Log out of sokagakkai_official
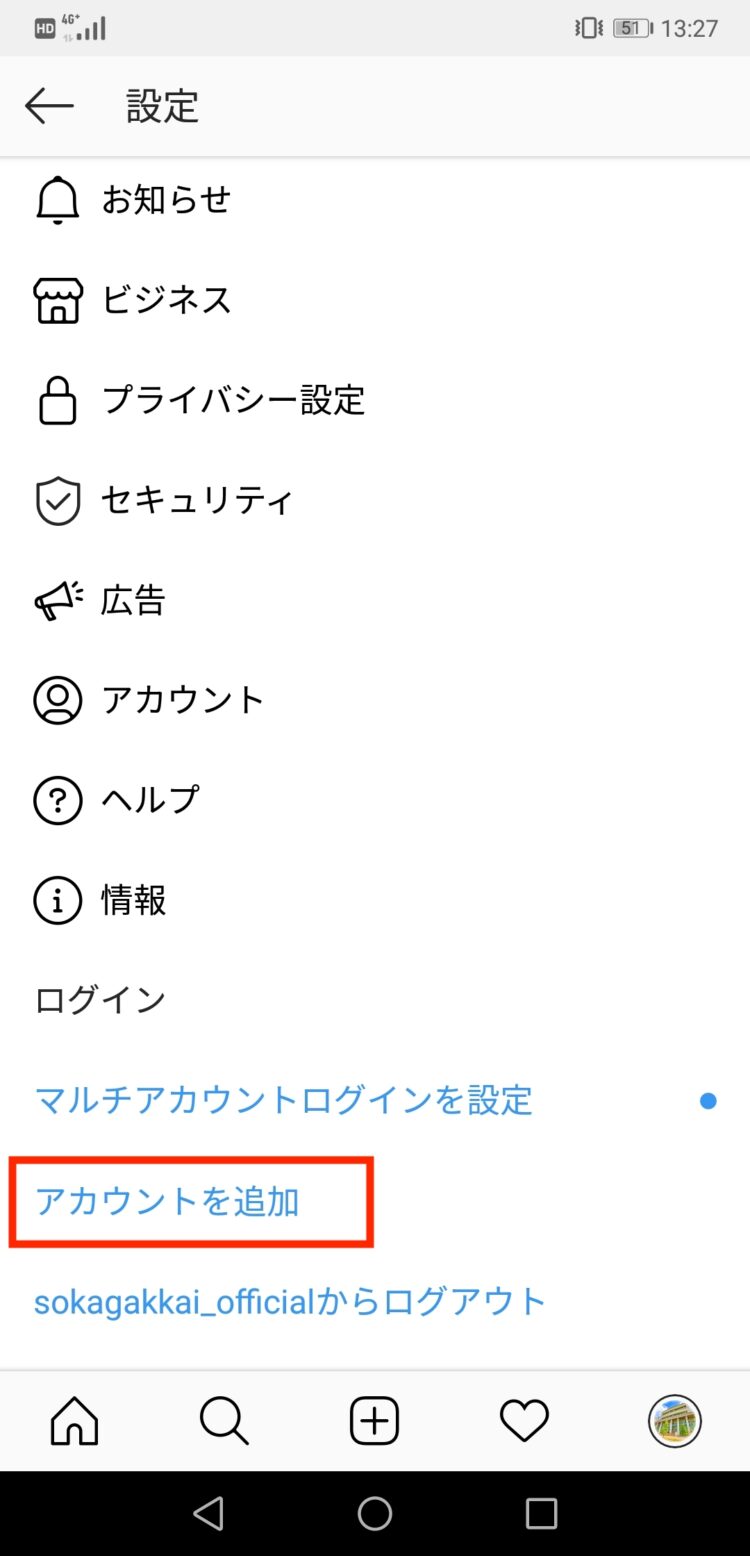750x1556 pixels. click(290, 1301)
